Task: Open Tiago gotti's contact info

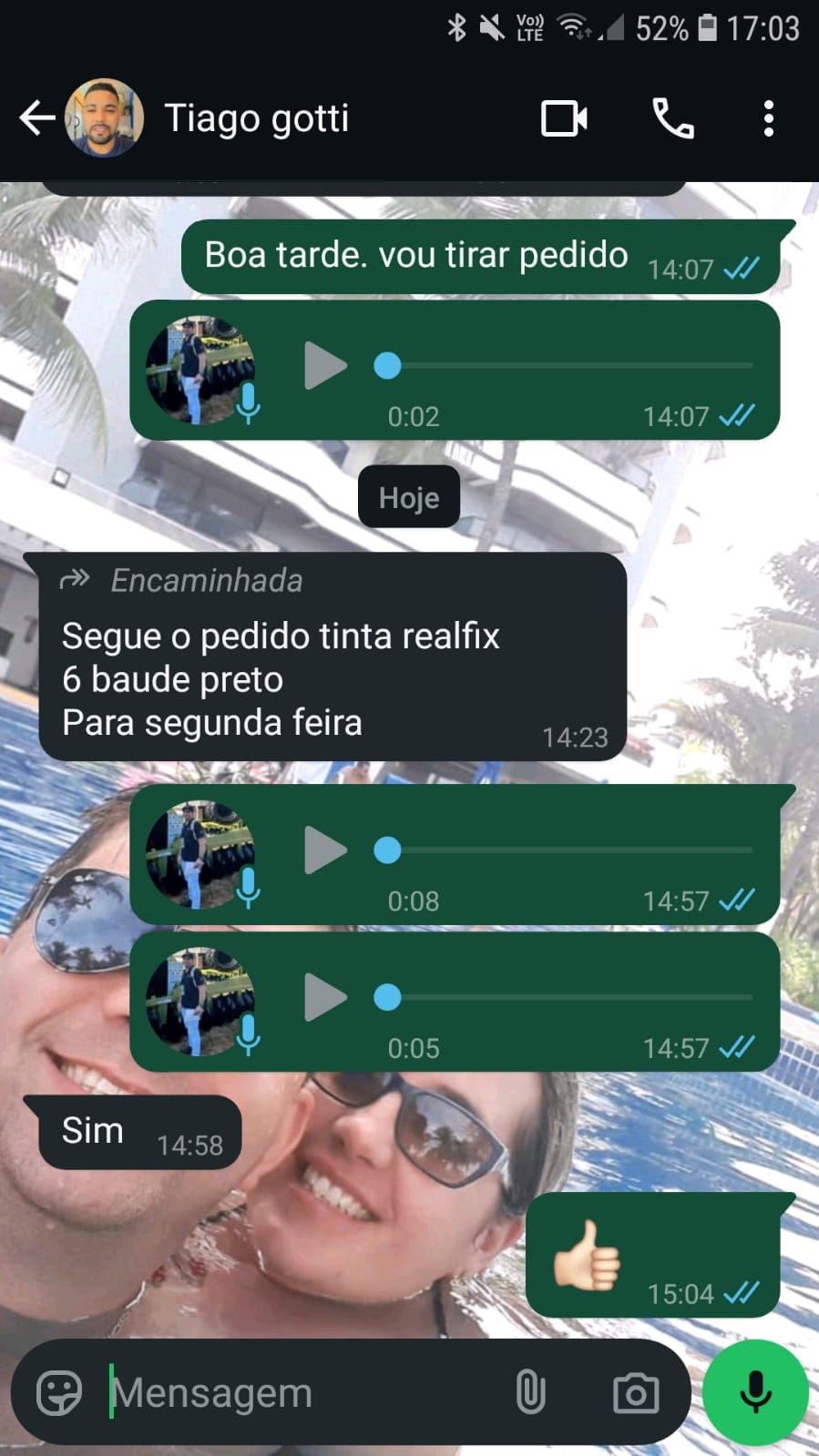Action: [x=256, y=118]
